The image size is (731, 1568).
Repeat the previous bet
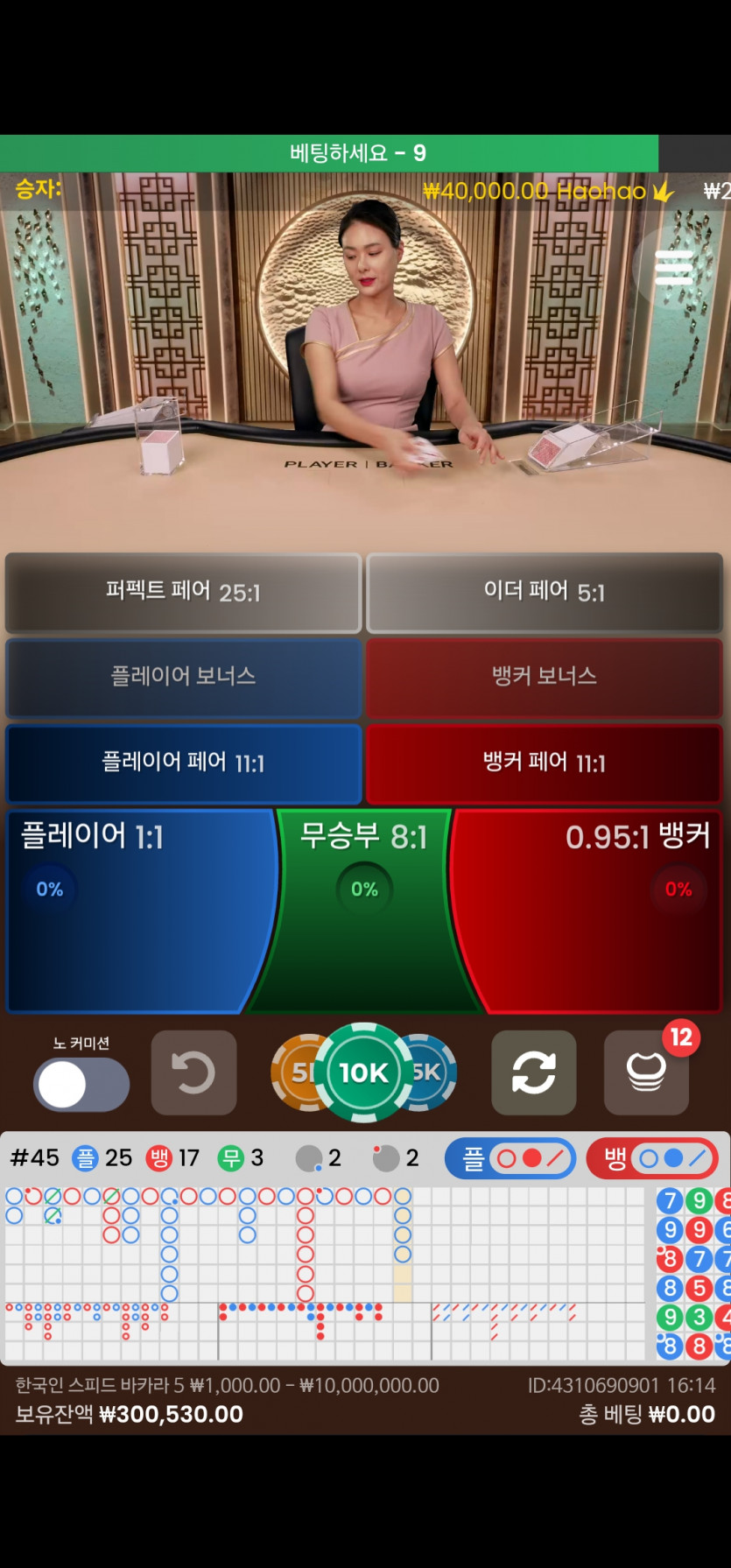tap(533, 1072)
